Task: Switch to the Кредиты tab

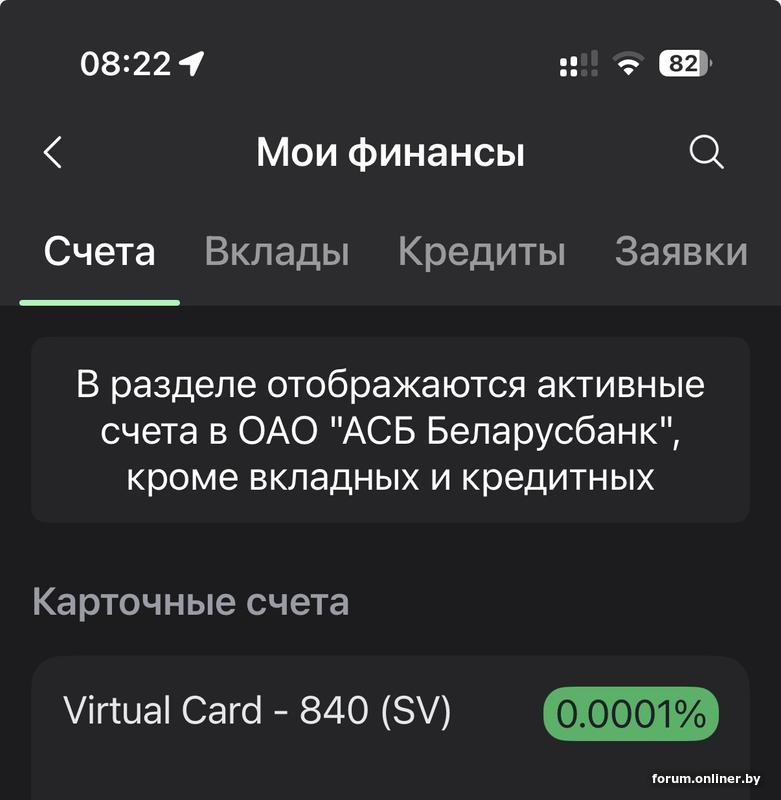Action: tap(481, 252)
